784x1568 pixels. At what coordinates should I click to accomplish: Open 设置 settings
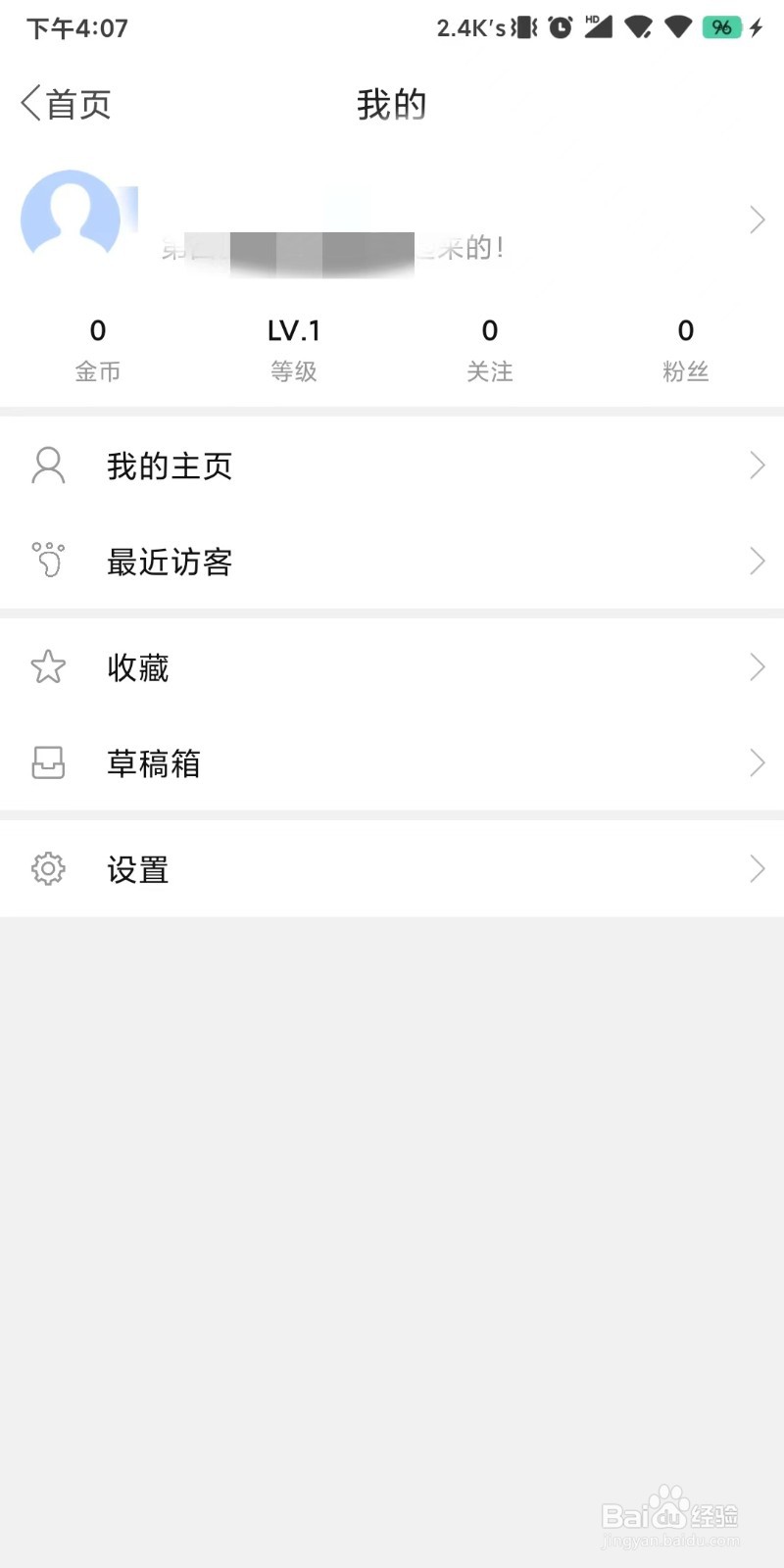(x=392, y=869)
